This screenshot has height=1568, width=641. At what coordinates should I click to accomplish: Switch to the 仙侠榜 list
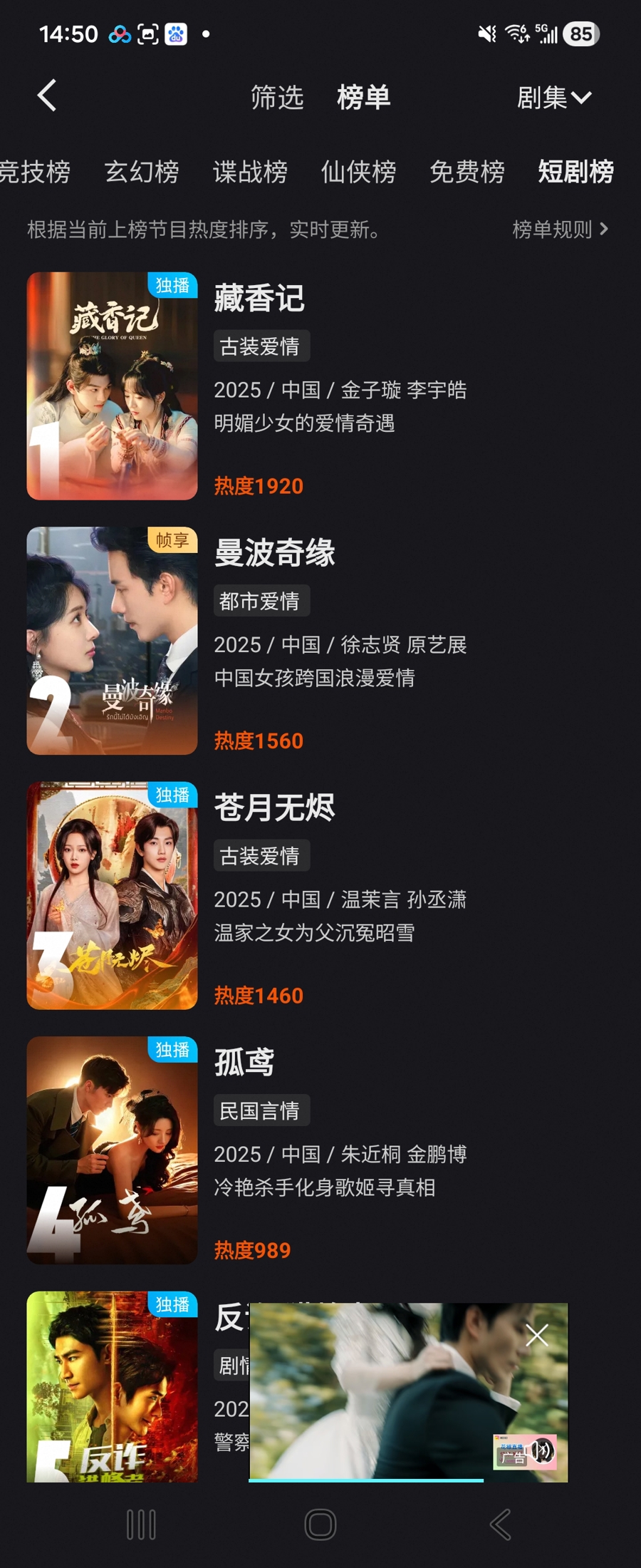[x=358, y=172]
